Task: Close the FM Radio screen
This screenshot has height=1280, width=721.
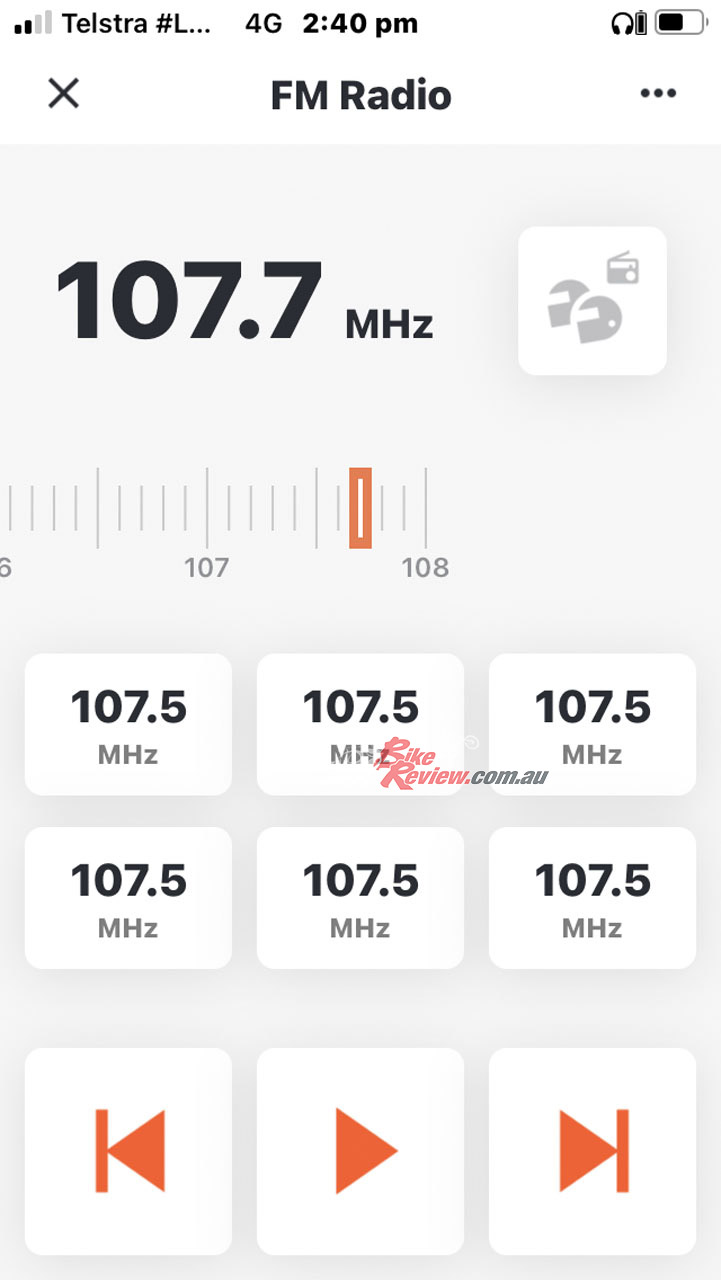Action: (64, 94)
